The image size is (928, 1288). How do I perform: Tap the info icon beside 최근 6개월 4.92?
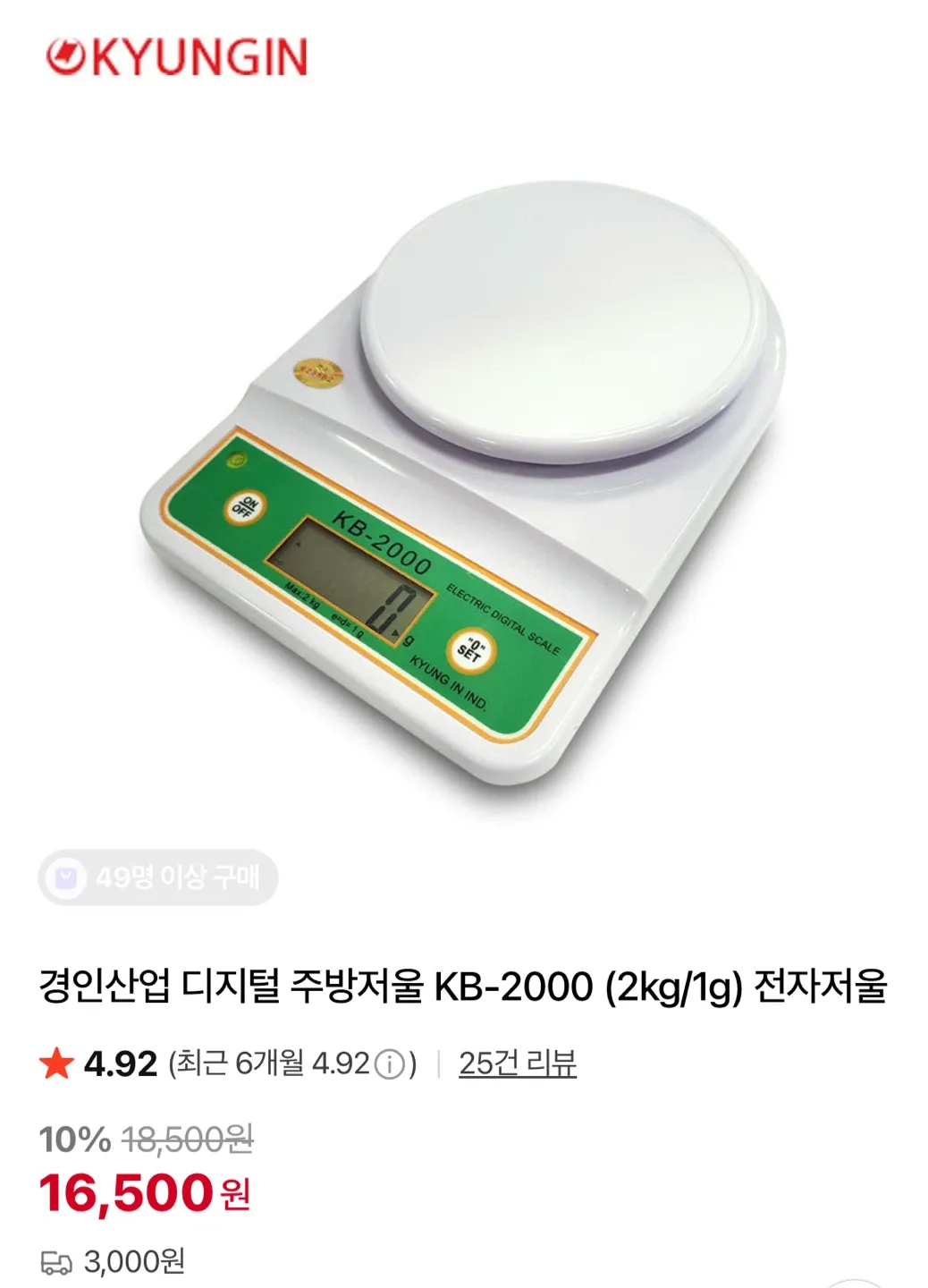pyautogui.click(x=390, y=1064)
